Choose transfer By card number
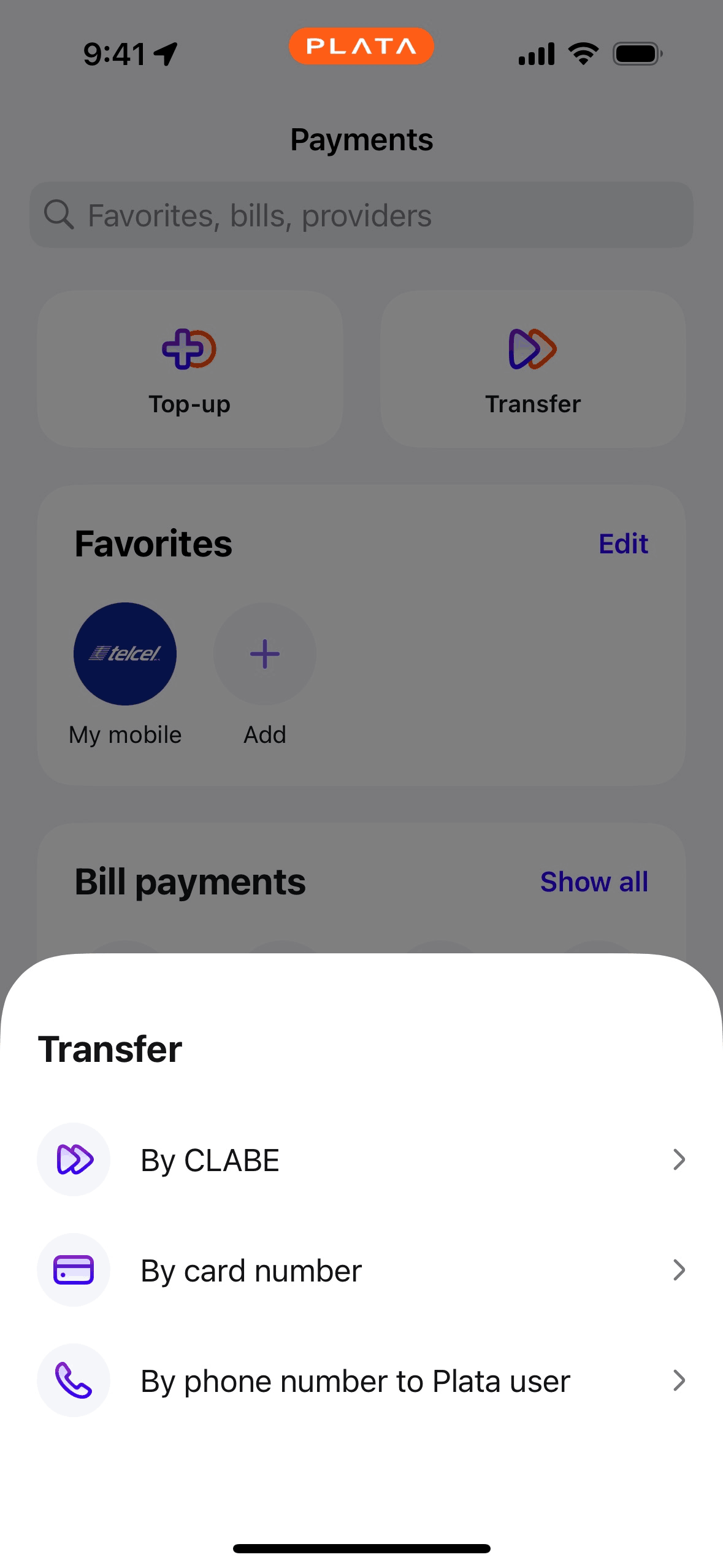The height and width of the screenshot is (1568, 723). pos(361,1270)
